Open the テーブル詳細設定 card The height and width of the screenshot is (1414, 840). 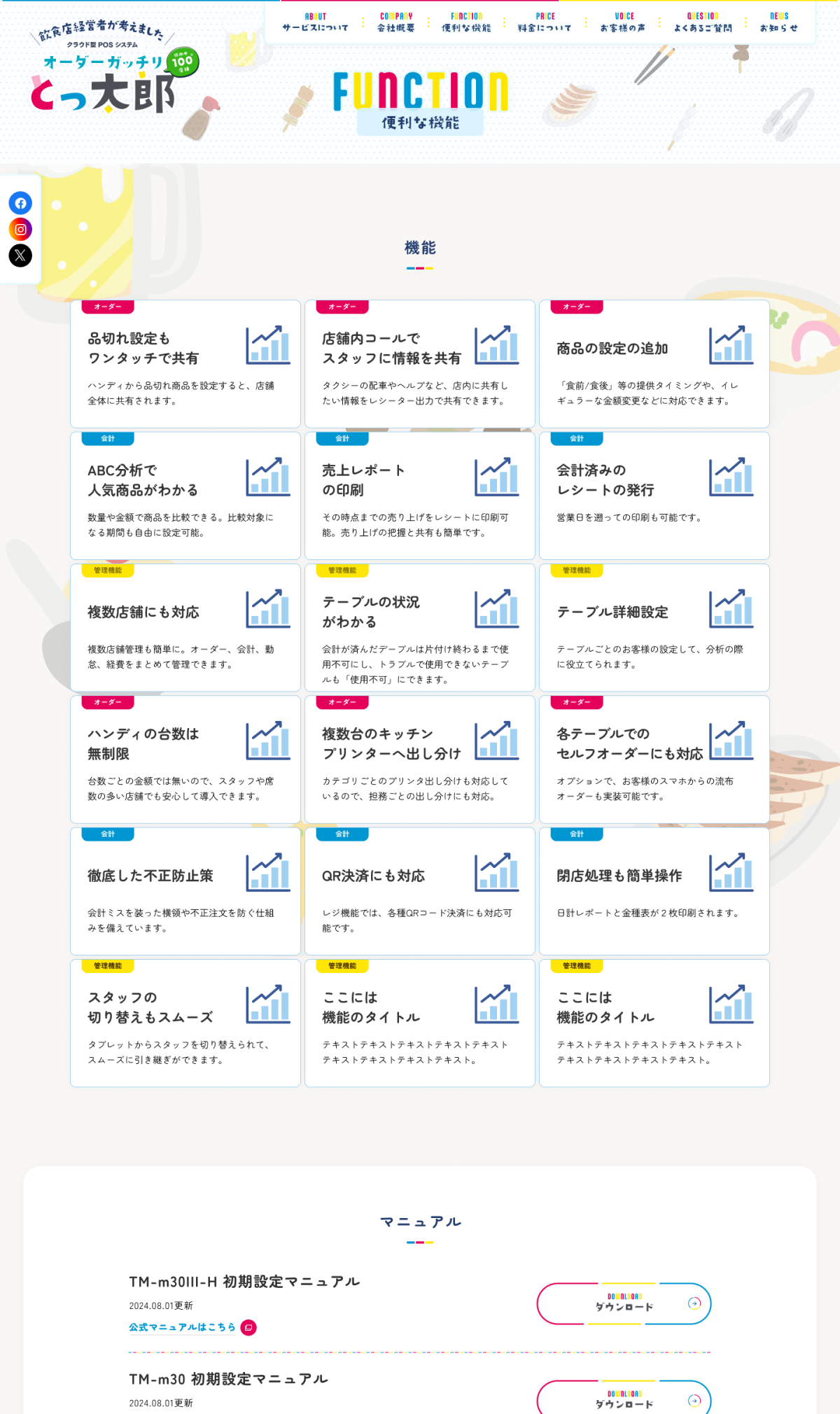coord(654,628)
